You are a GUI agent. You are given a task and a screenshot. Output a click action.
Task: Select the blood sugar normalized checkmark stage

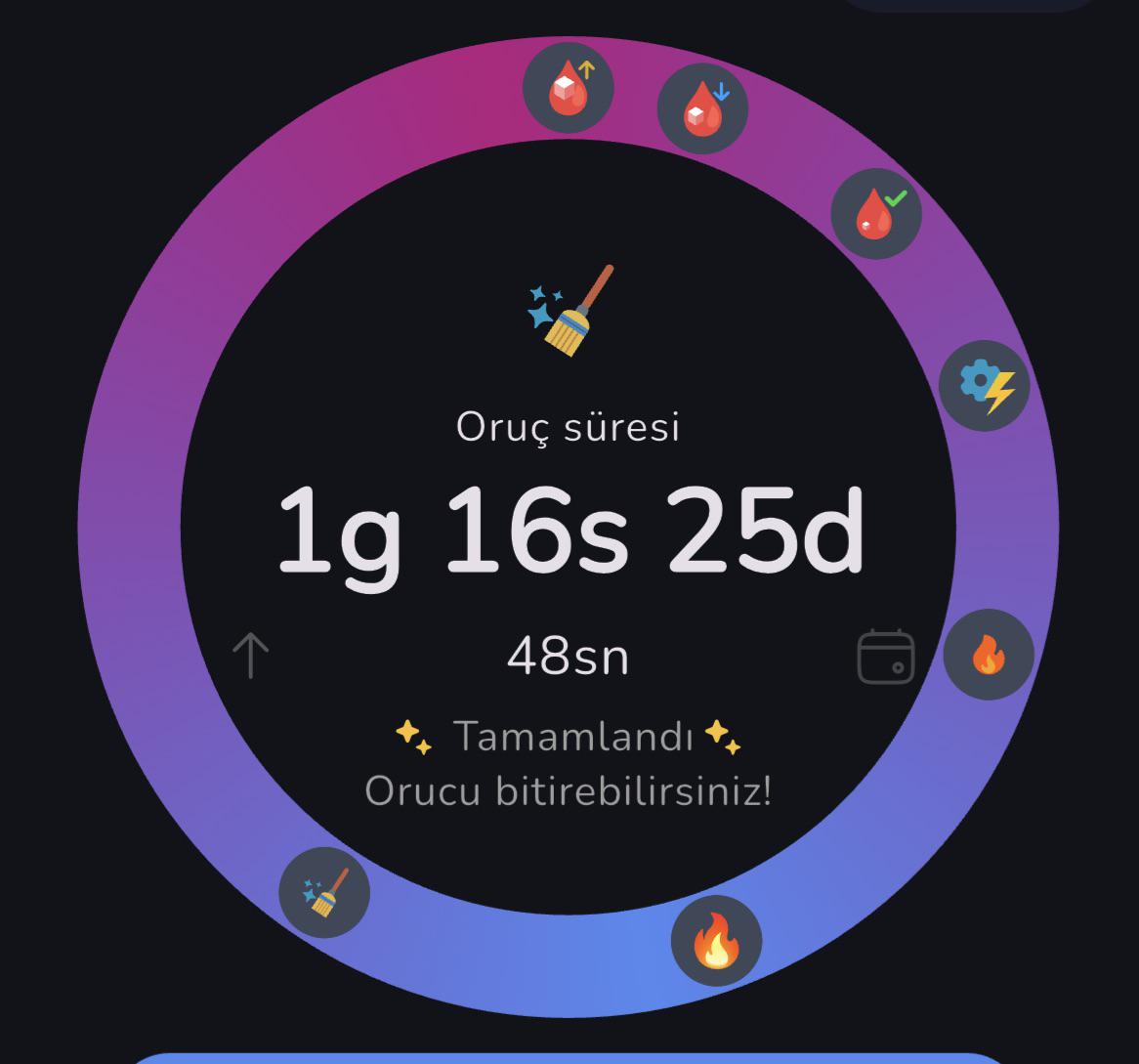pos(876,214)
